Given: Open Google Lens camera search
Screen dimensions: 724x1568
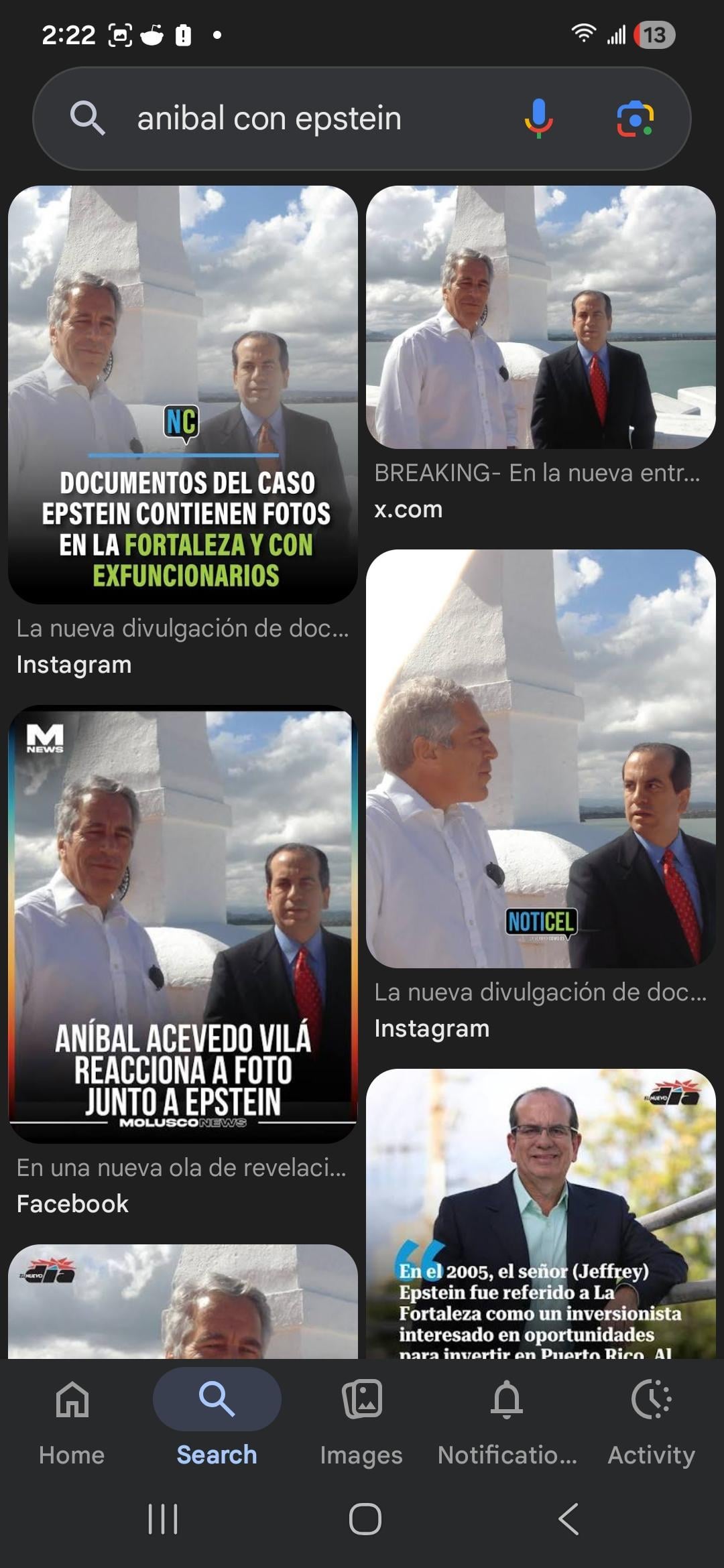Looking at the screenshot, I should pos(634,119).
